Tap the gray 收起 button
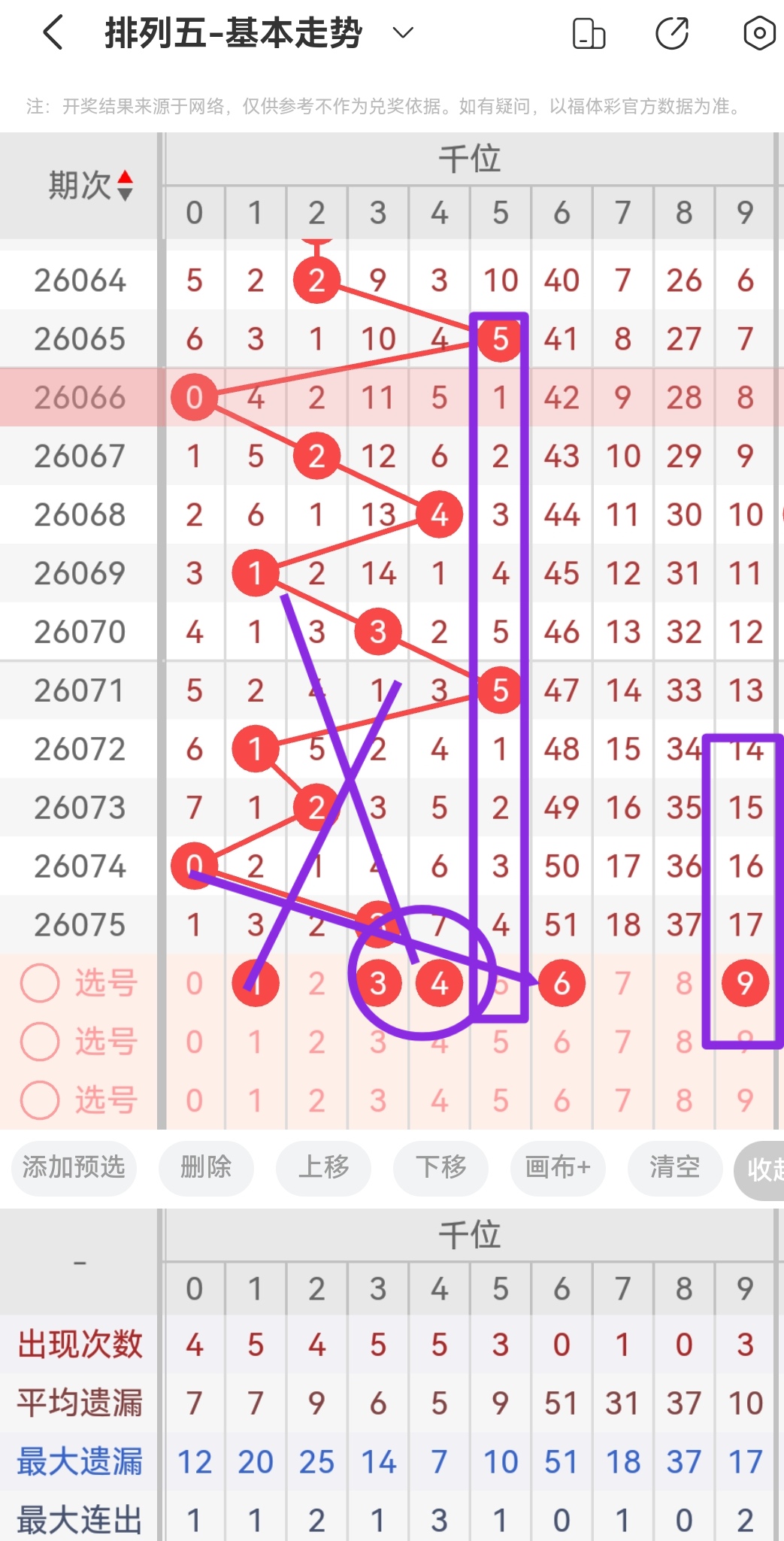 tap(761, 1169)
